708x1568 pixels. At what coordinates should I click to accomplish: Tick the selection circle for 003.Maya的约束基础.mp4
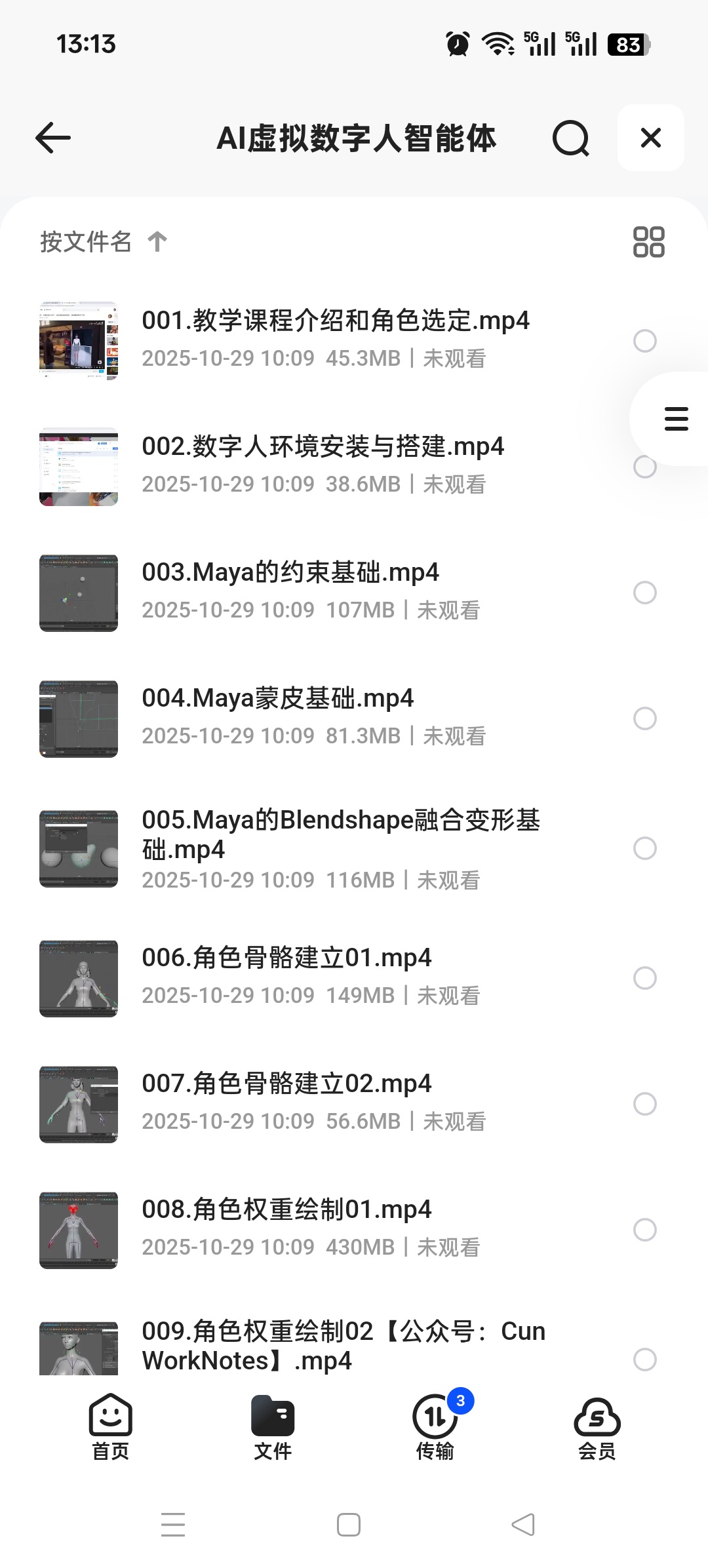click(x=644, y=593)
